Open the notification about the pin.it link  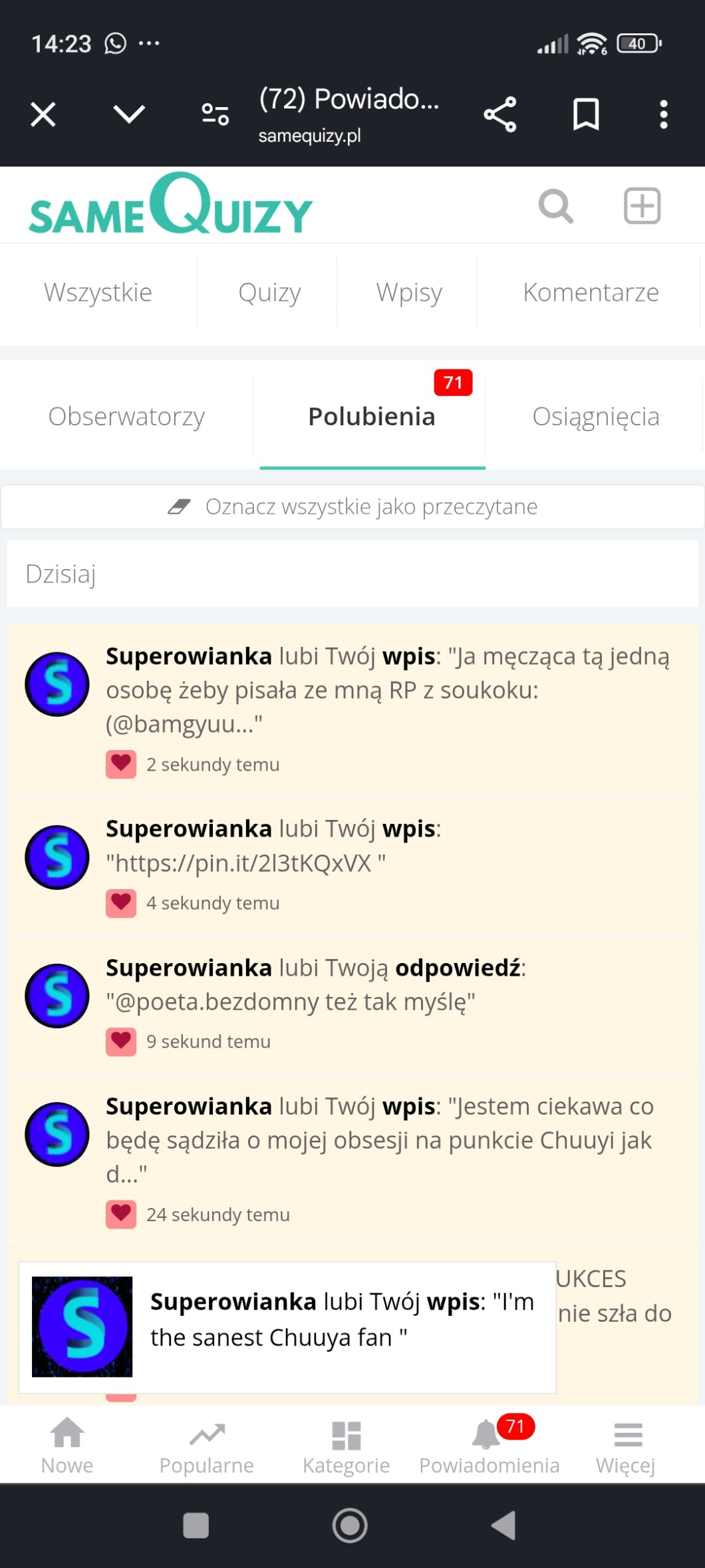(x=352, y=865)
